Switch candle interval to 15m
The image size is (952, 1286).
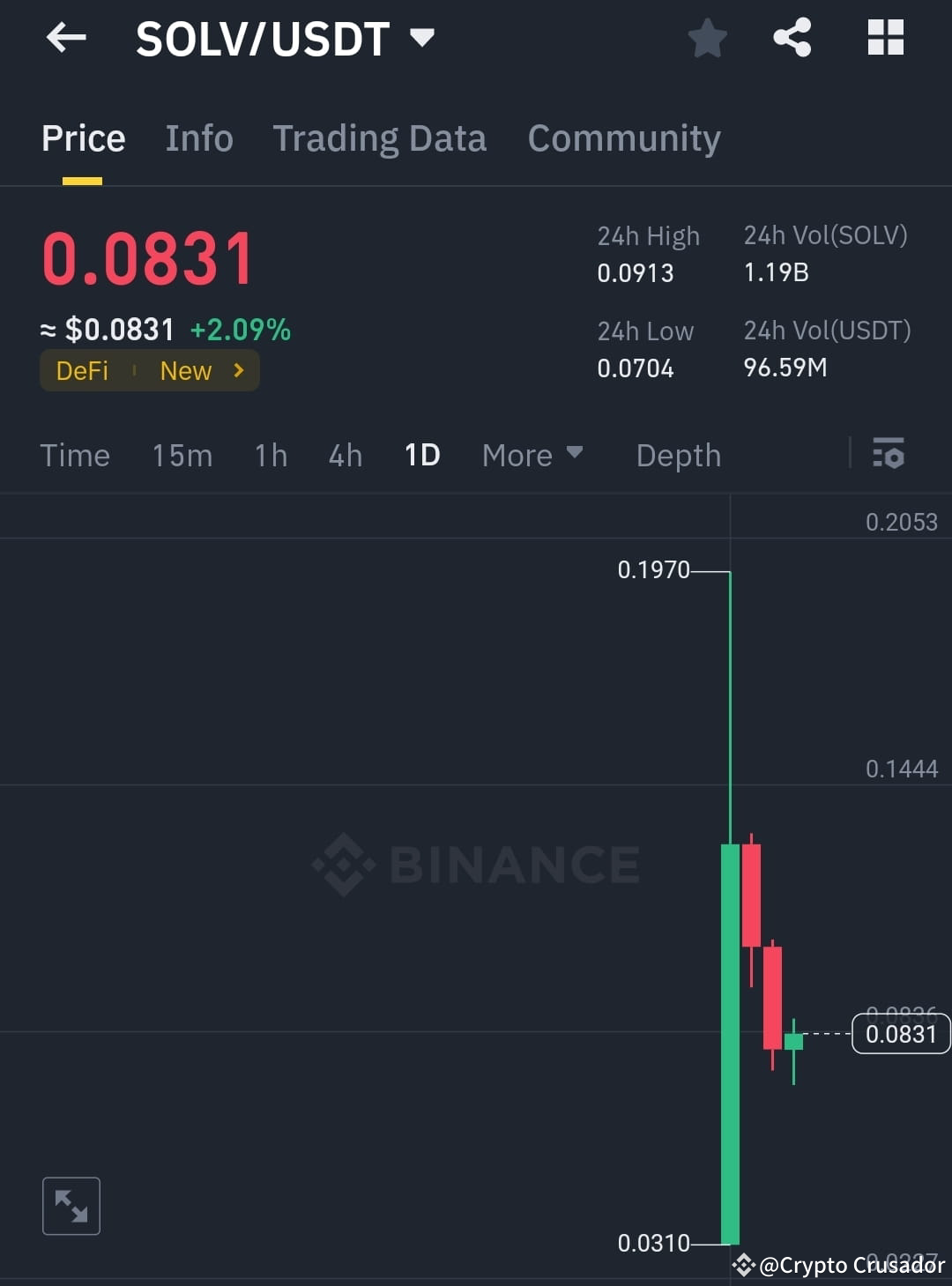tap(182, 455)
